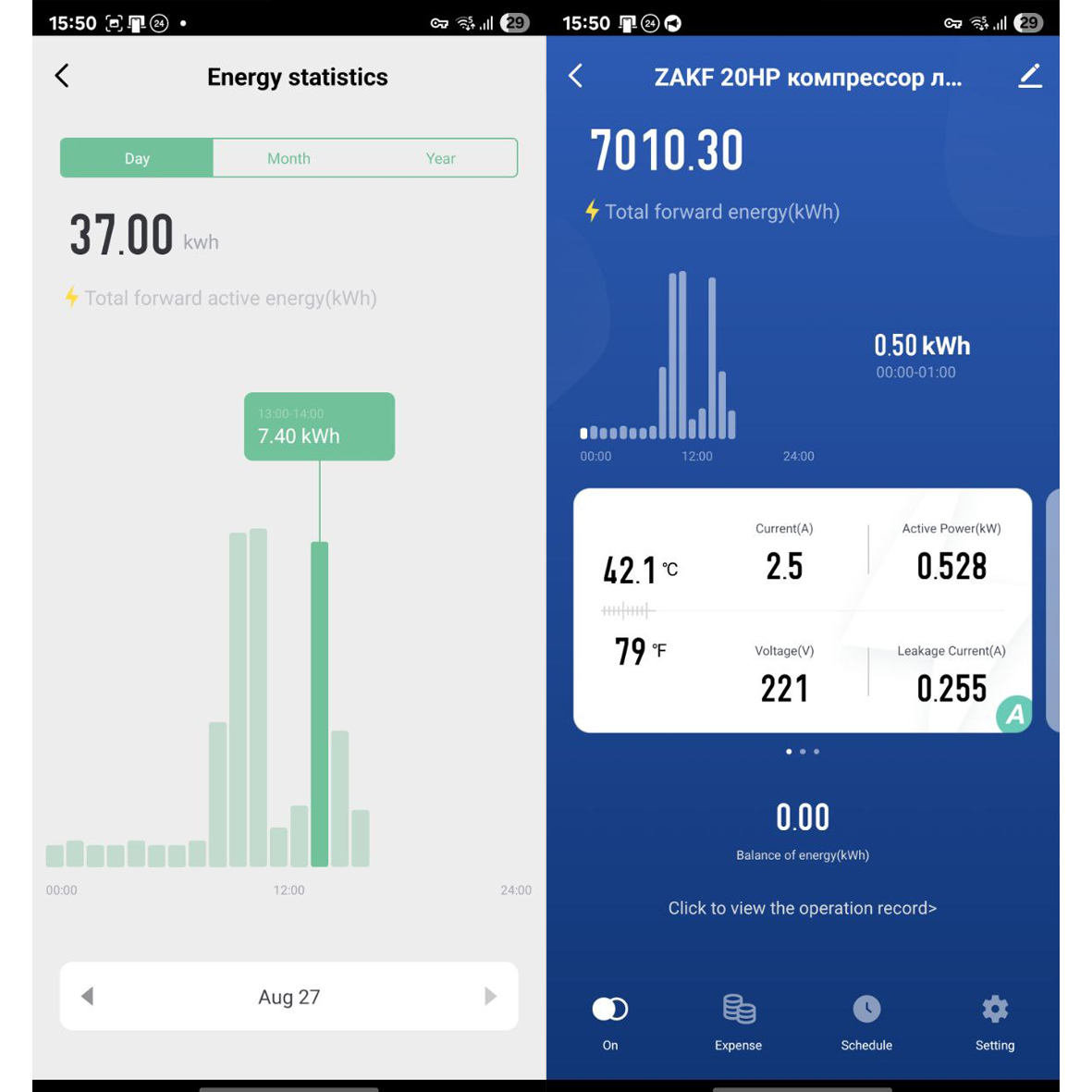This screenshot has width=1092, height=1092.
Task: Switch to the Month tab
Action: 288,158
